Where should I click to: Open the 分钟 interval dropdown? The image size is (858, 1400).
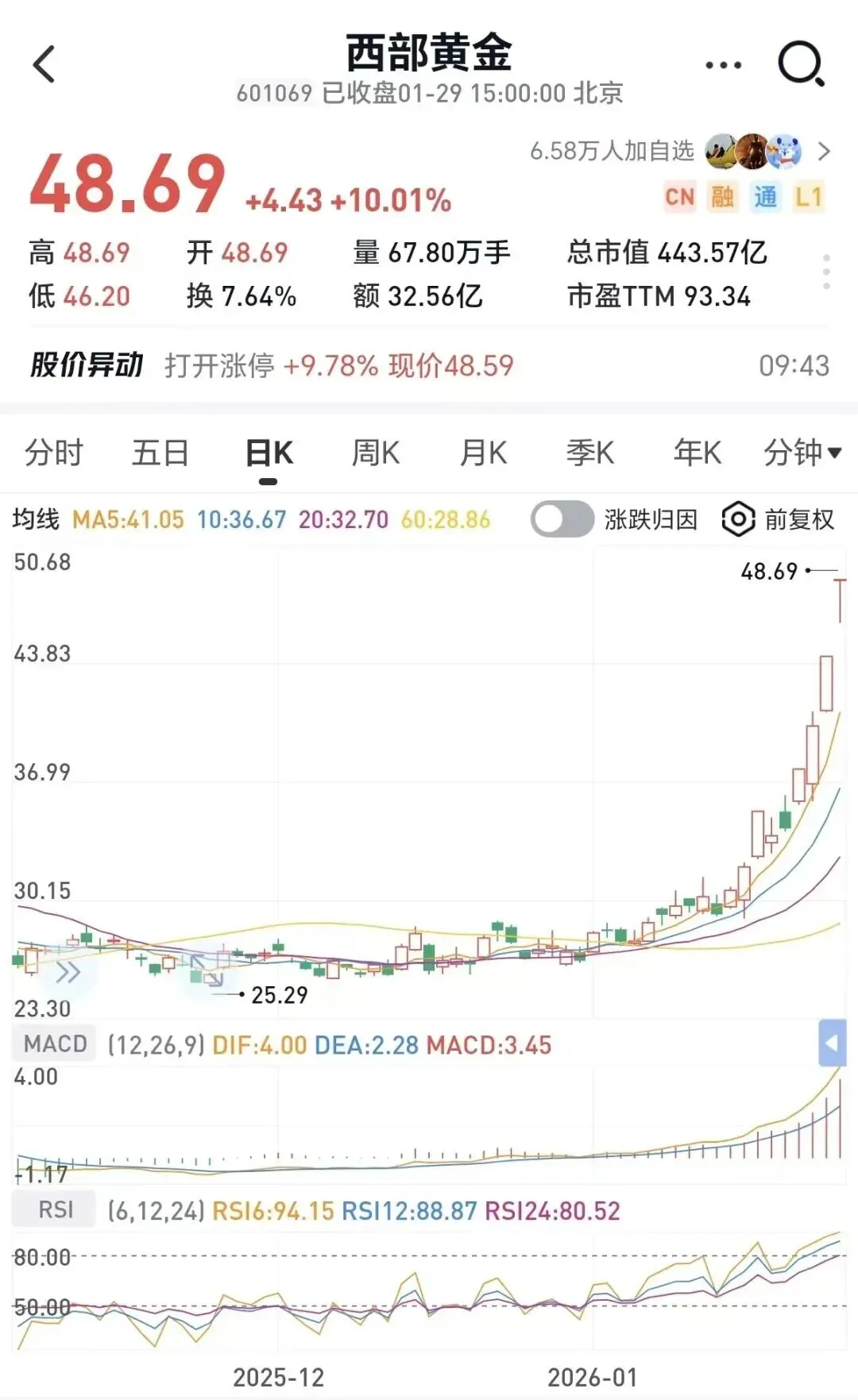[x=802, y=453]
